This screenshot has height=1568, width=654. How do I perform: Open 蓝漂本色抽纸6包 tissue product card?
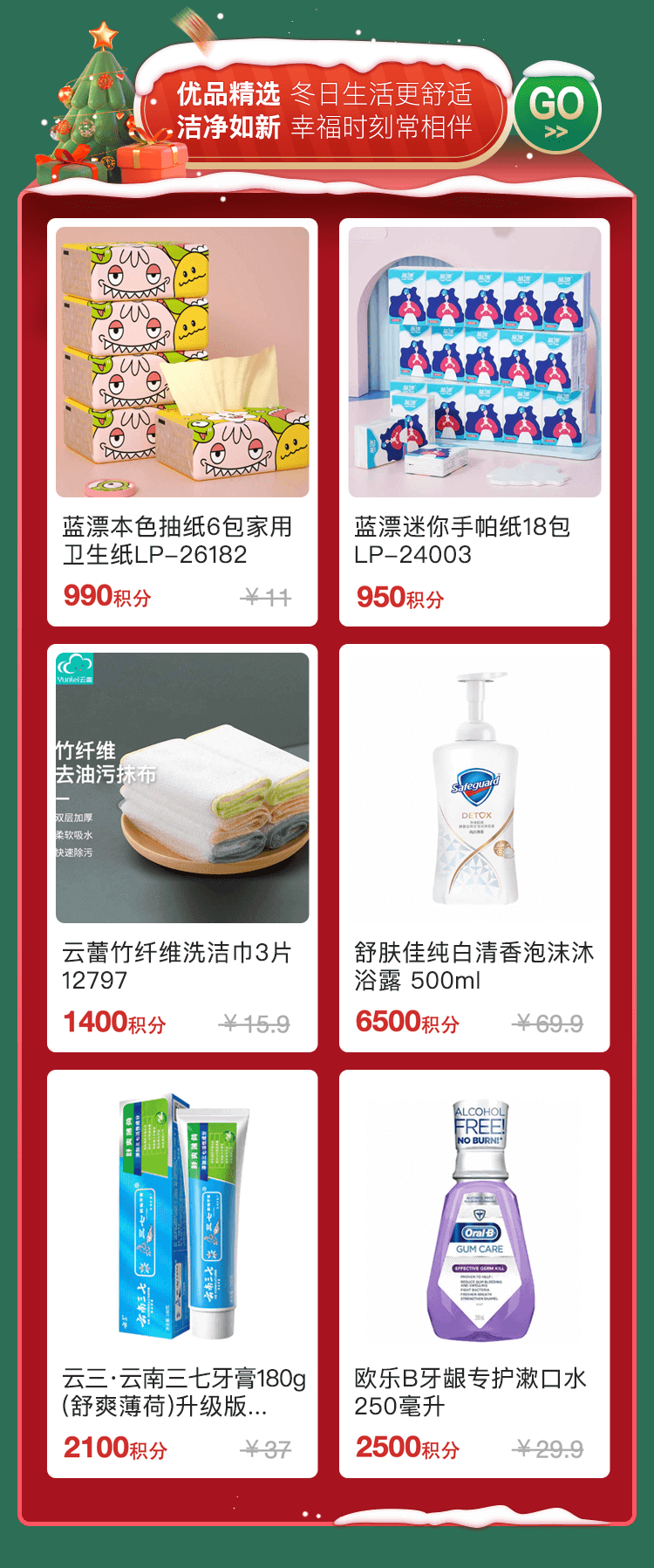182,421
